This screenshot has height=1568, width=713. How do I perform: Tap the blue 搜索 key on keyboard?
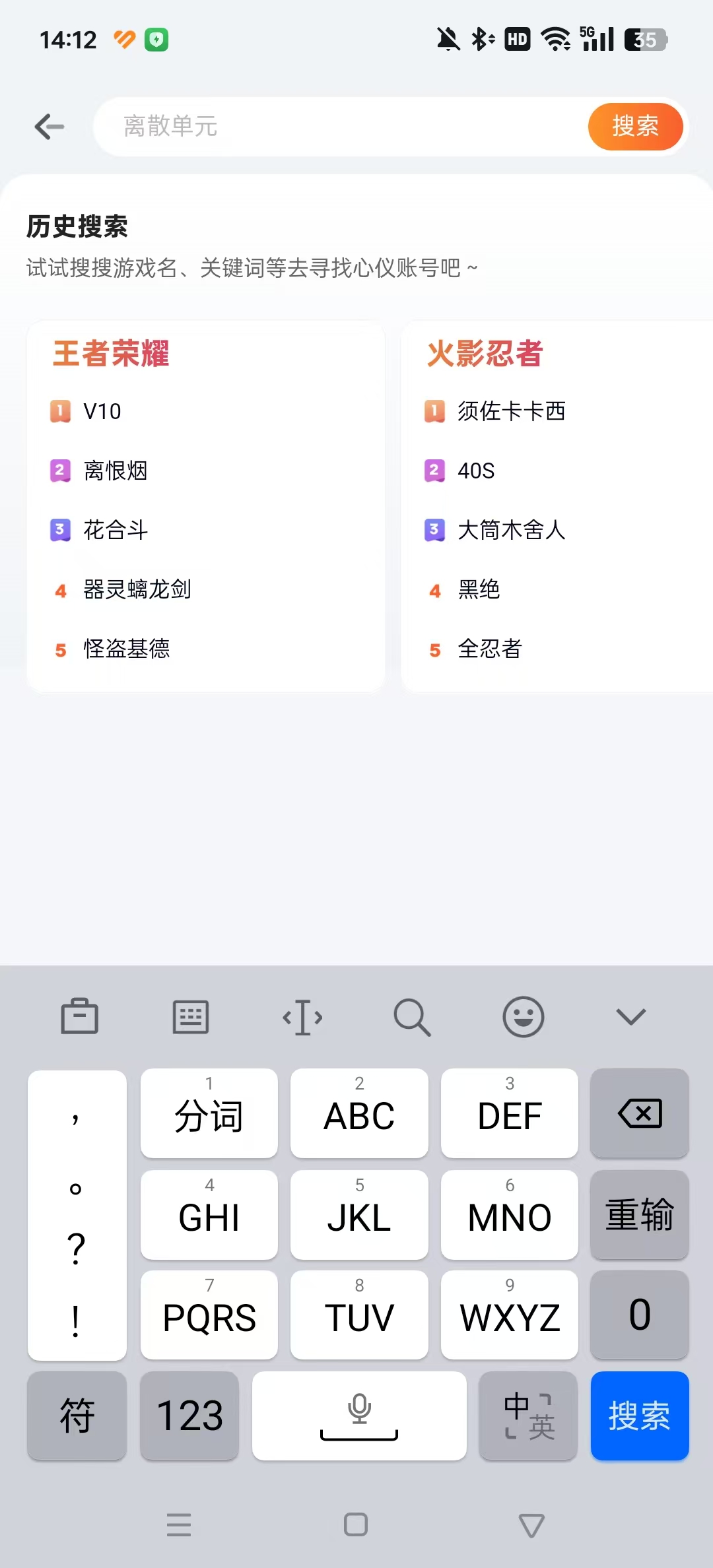pyautogui.click(x=640, y=1416)
